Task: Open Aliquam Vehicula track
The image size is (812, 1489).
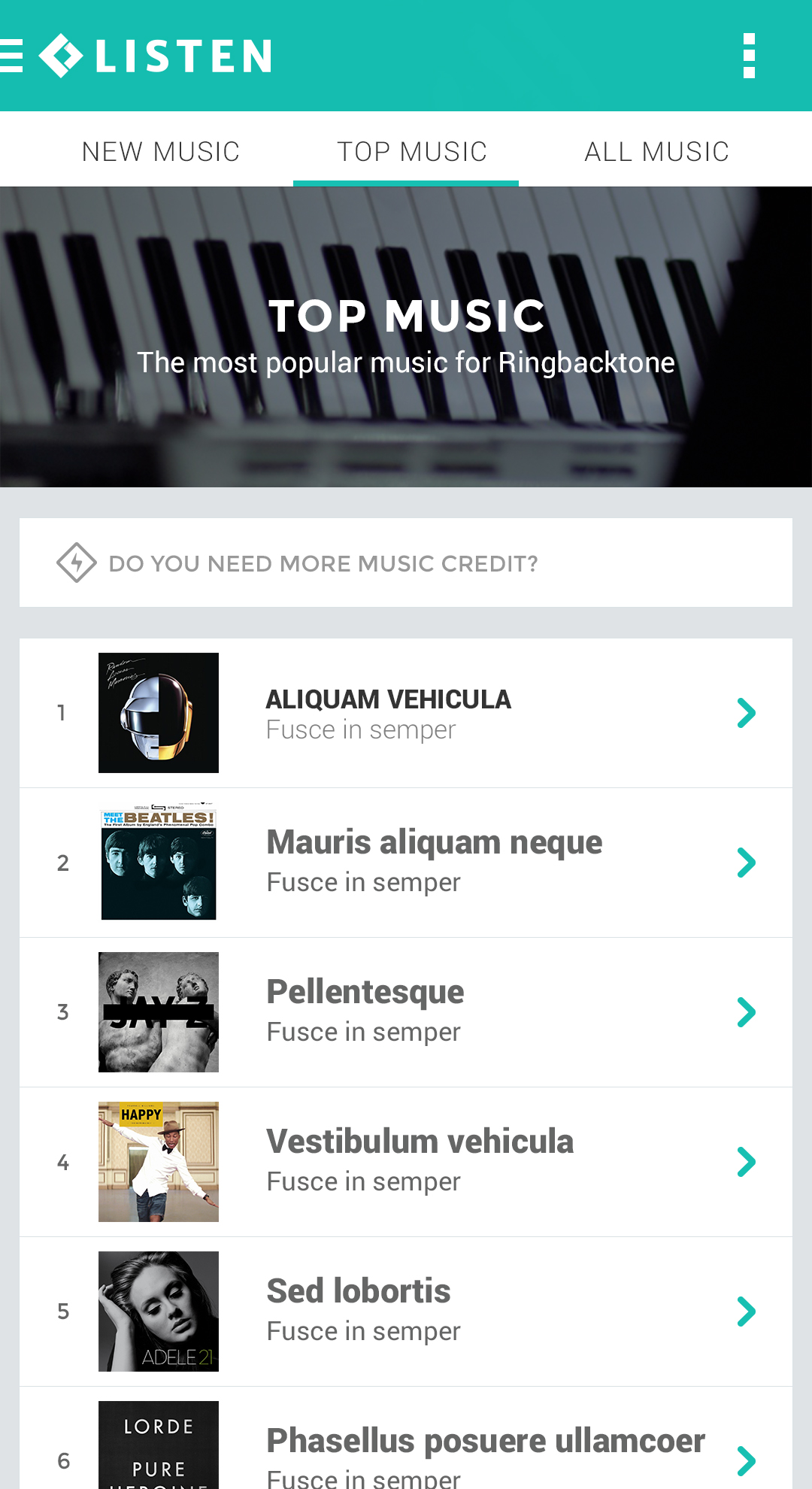Action: pyautogui.click(x=406, y=713)
